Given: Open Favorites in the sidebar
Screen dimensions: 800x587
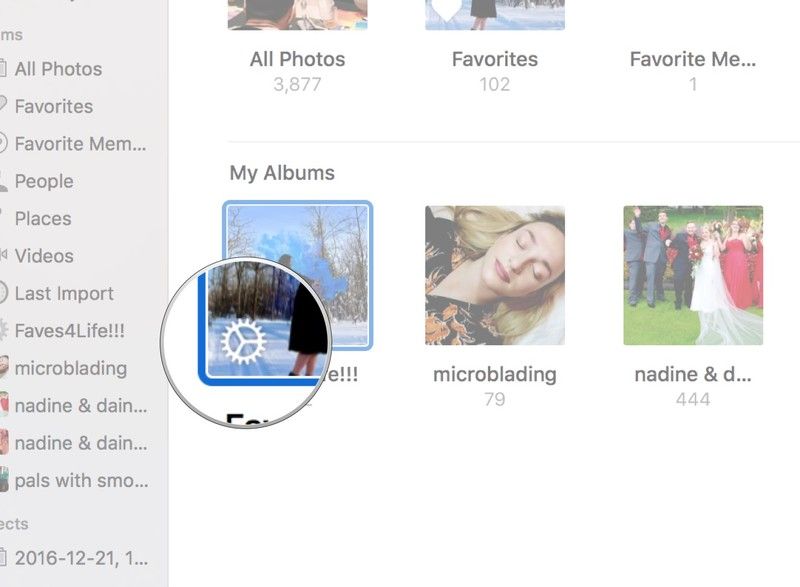Looking at the screenshot, I should point(53,106).
